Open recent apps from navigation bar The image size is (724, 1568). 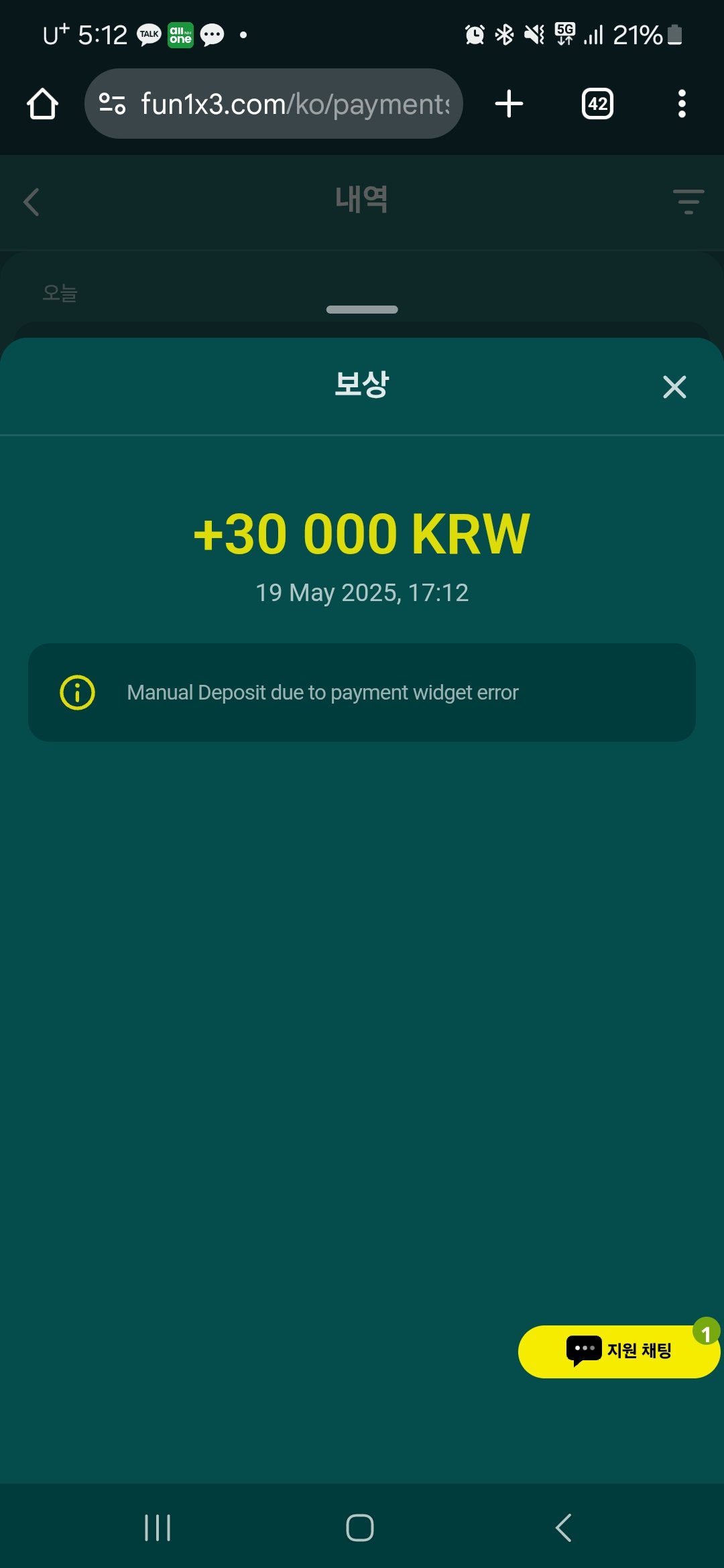click(158, 1528)
